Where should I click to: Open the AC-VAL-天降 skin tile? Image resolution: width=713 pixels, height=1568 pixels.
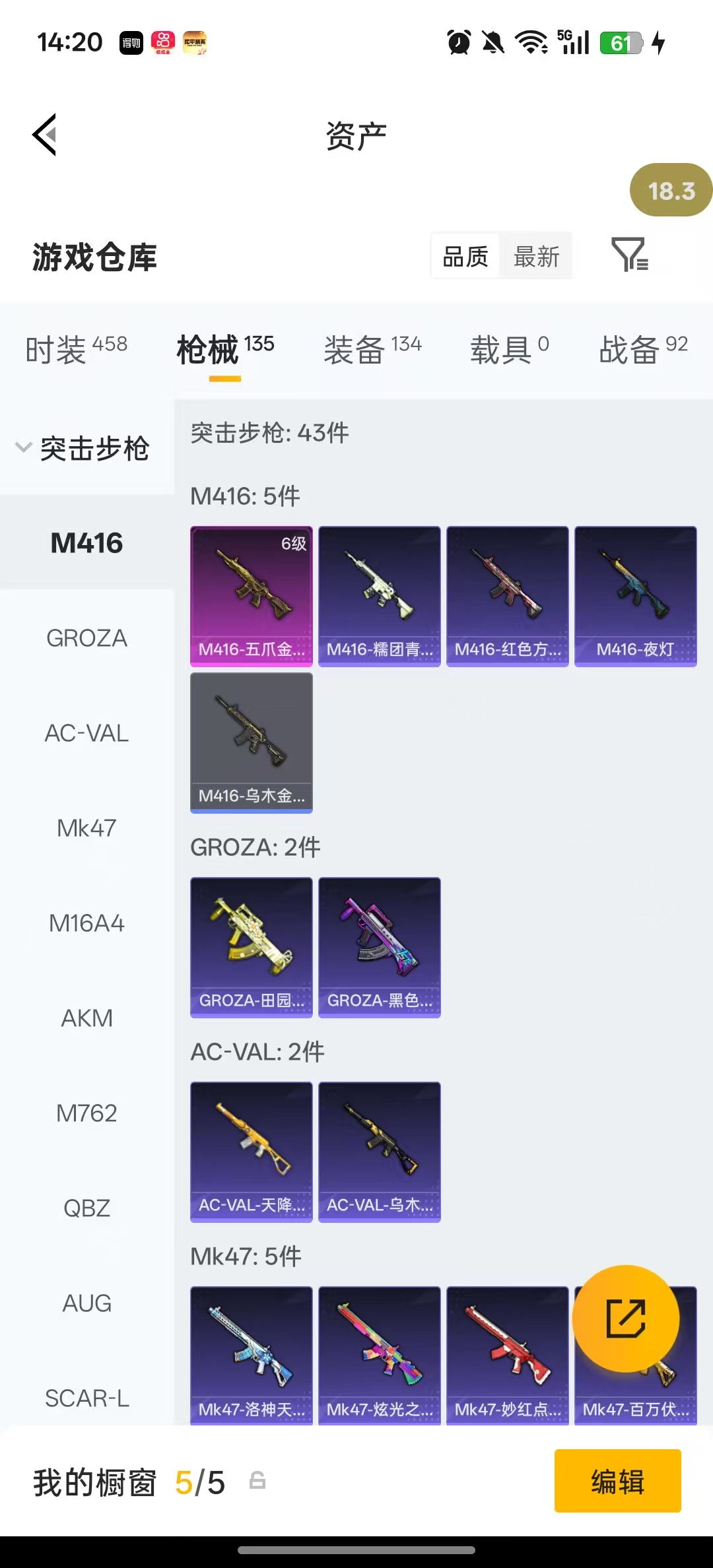pos(251,1151)
